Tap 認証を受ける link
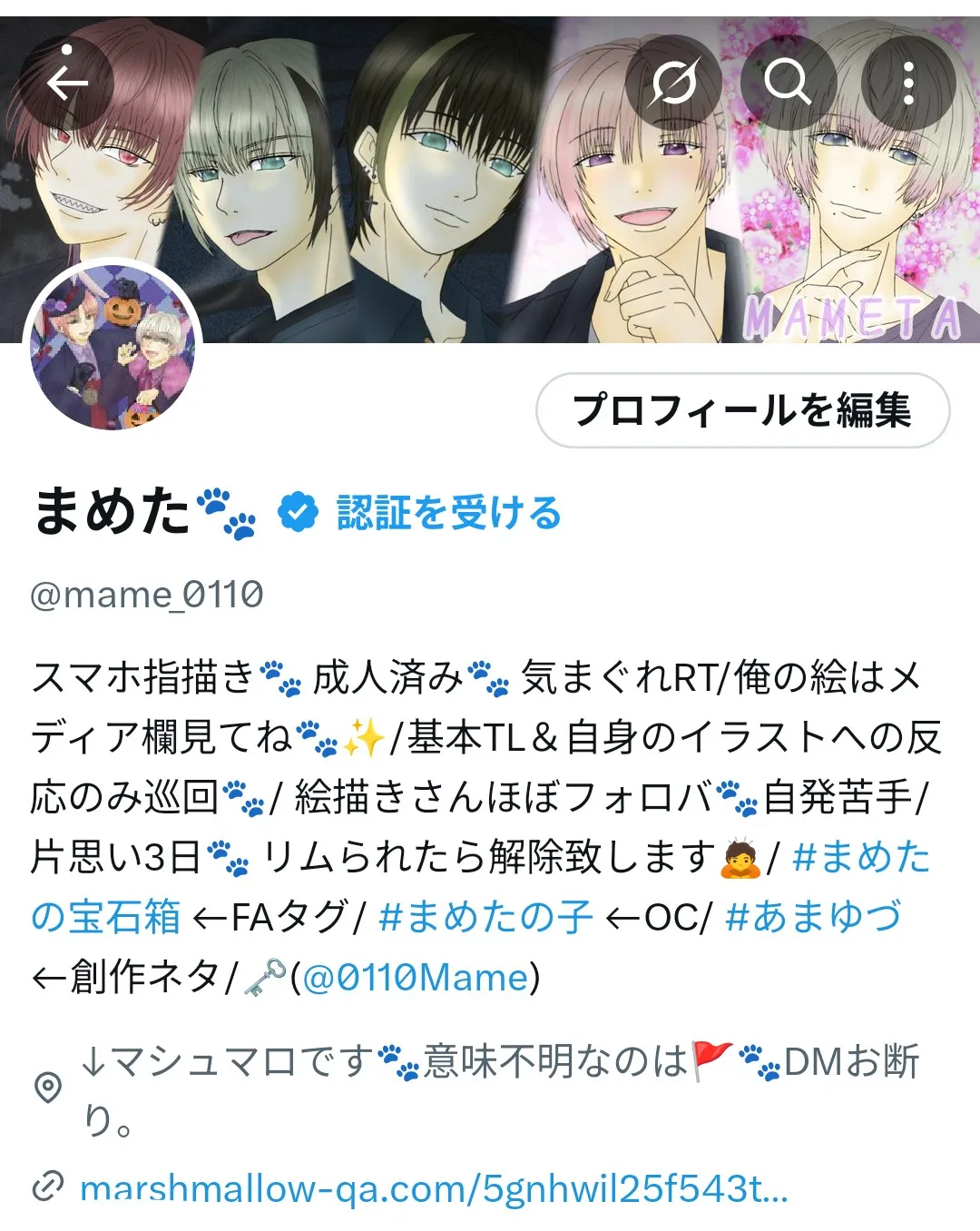Viewport: 980px width, 1231px height. tap(449, 513)
